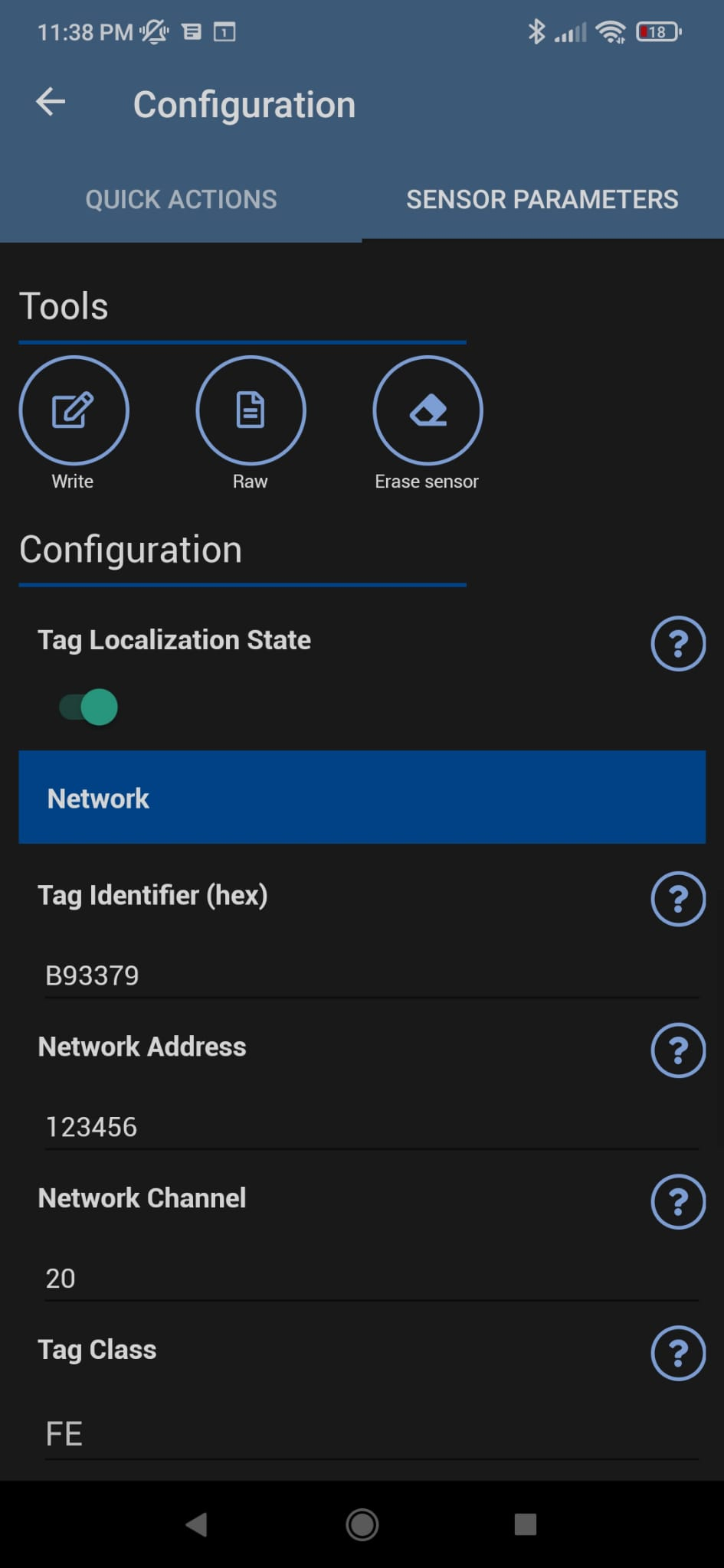The image size is (724, 1568).
Task: Open the Raw tool
Action: coord(251,410)
